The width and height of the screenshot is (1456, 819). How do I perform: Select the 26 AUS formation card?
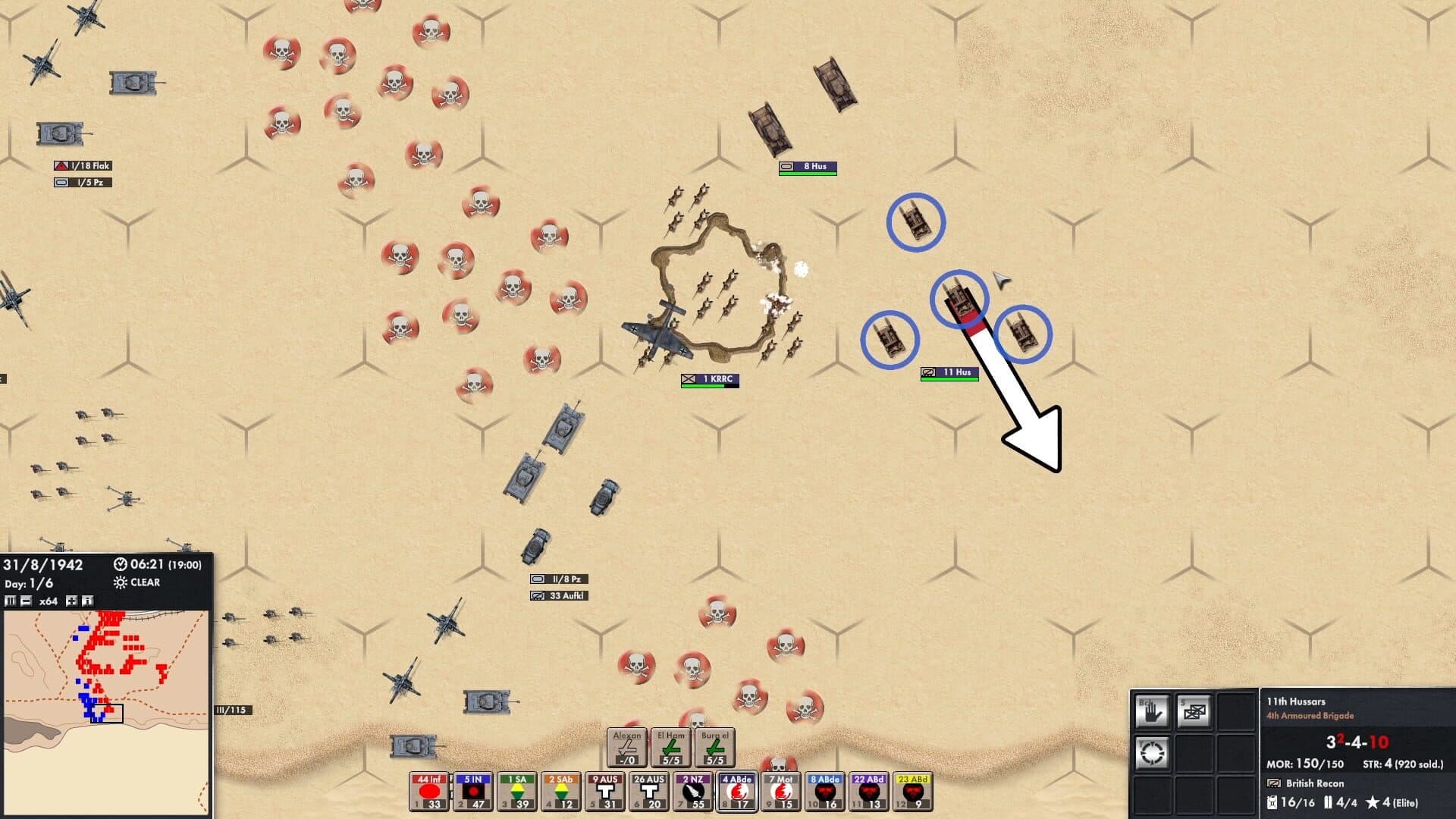coord(649,792)
